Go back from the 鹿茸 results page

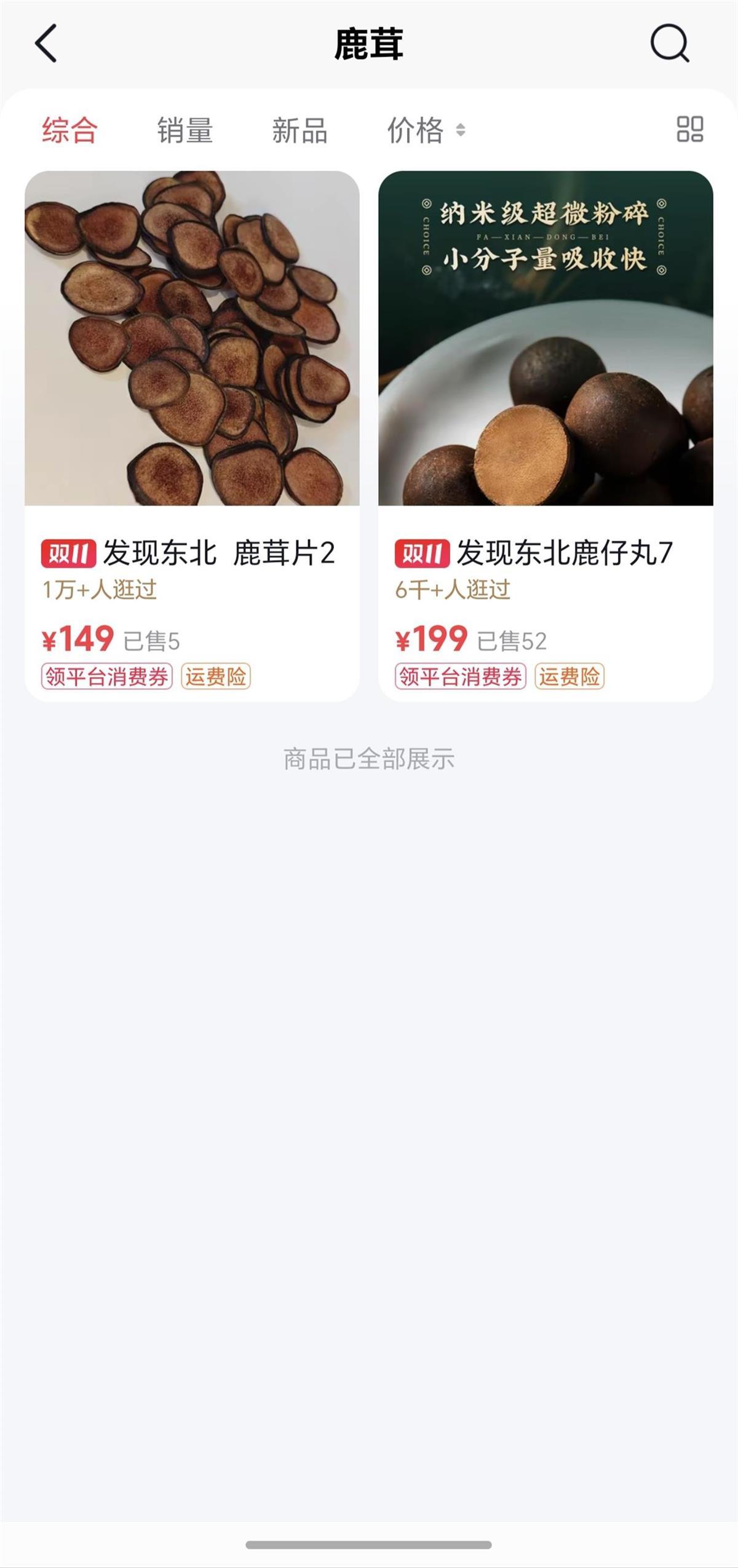coord(46,44)
